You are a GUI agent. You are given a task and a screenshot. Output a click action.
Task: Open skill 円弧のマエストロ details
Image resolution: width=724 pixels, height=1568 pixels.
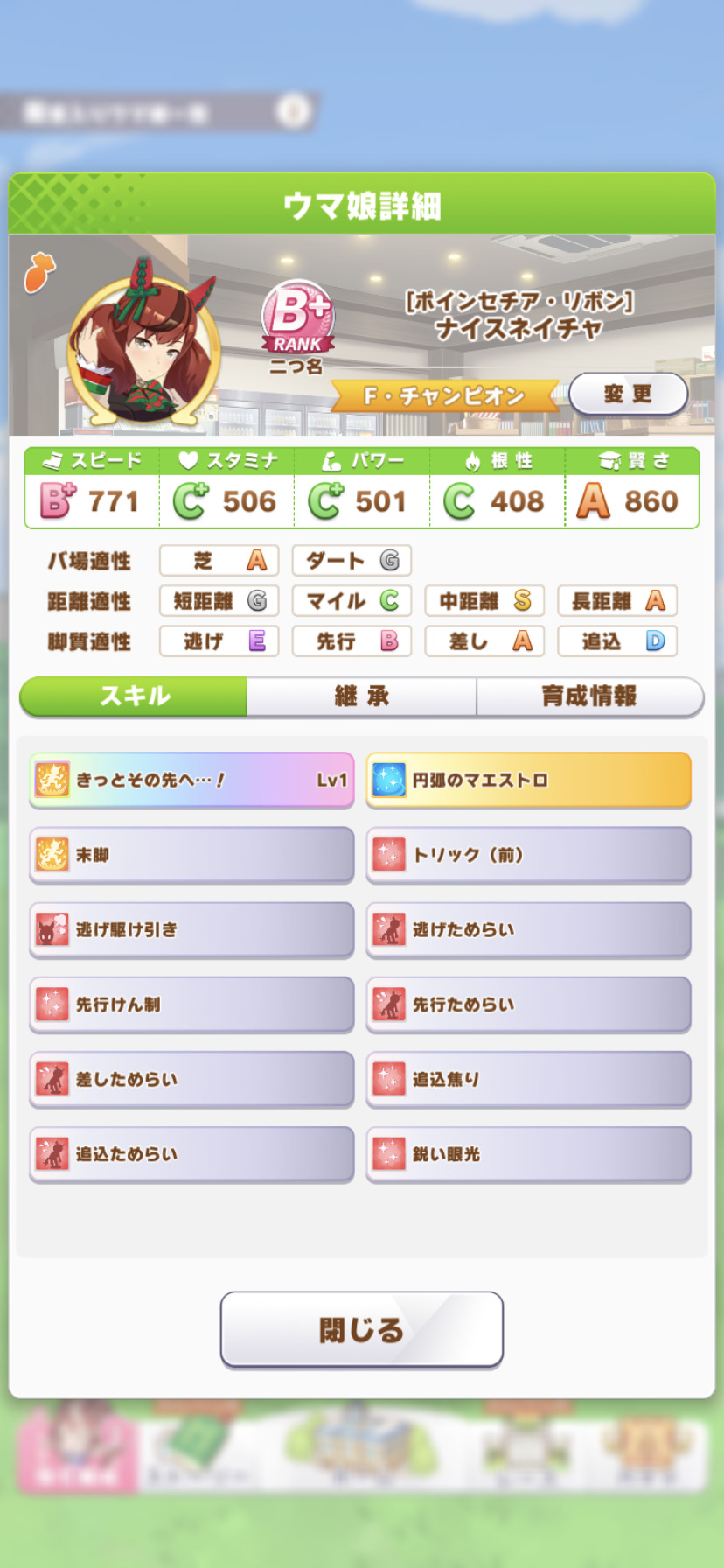(x=528, y=780)
